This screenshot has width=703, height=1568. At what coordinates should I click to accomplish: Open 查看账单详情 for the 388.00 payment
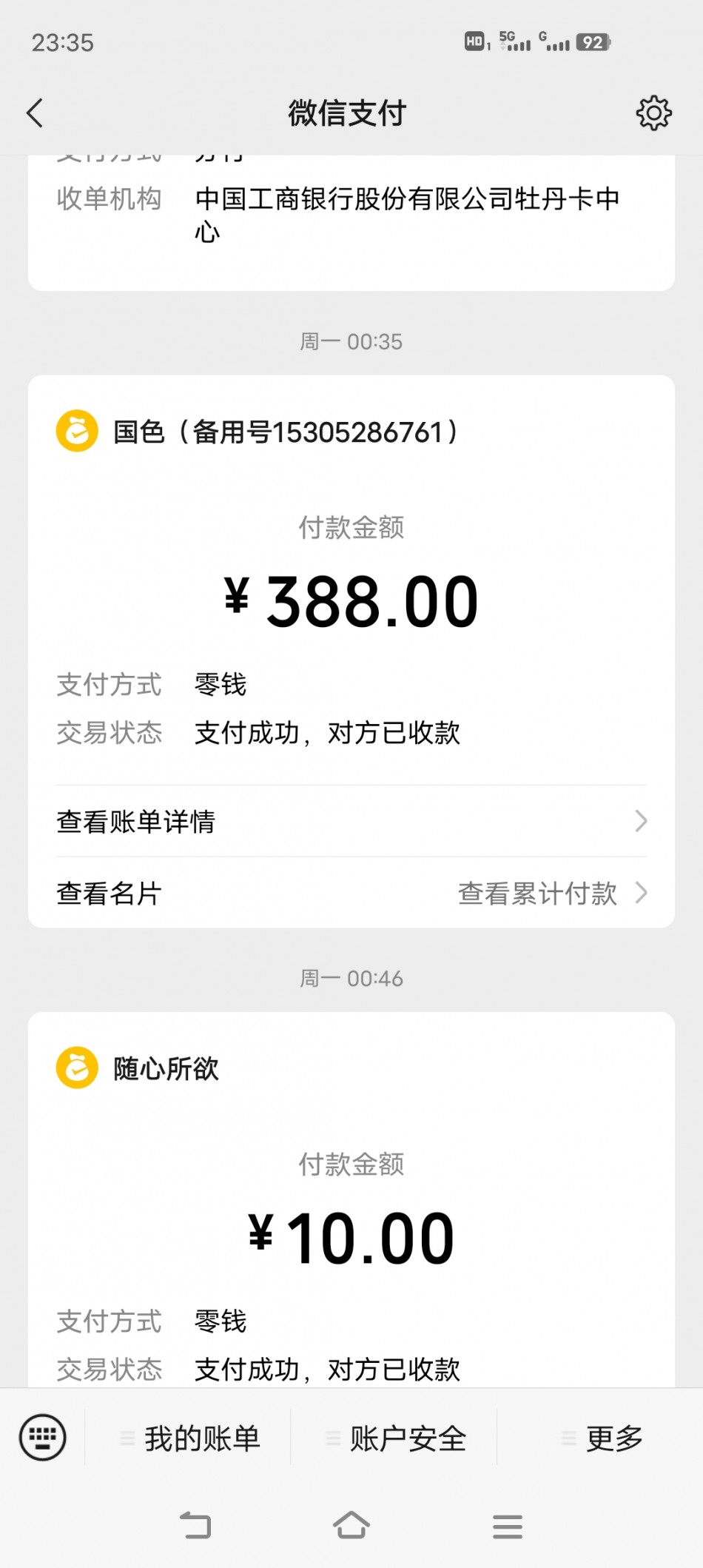[x=351, y=821]
